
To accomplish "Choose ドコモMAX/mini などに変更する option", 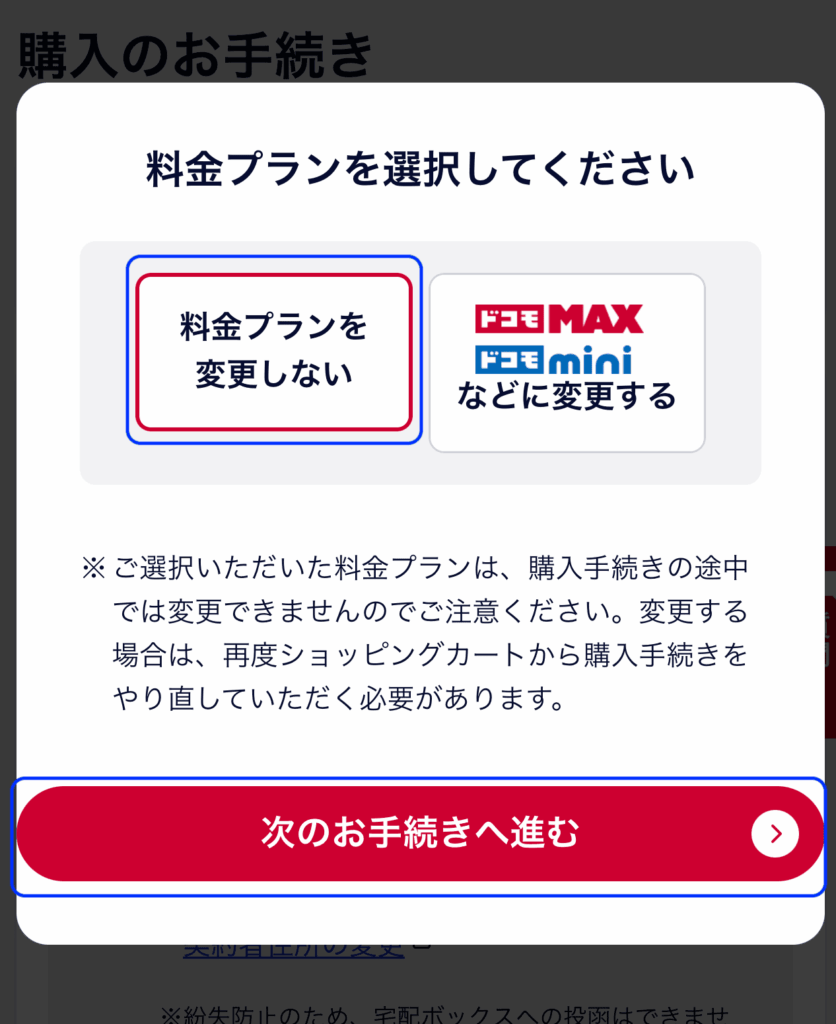I will click(567, 362).
